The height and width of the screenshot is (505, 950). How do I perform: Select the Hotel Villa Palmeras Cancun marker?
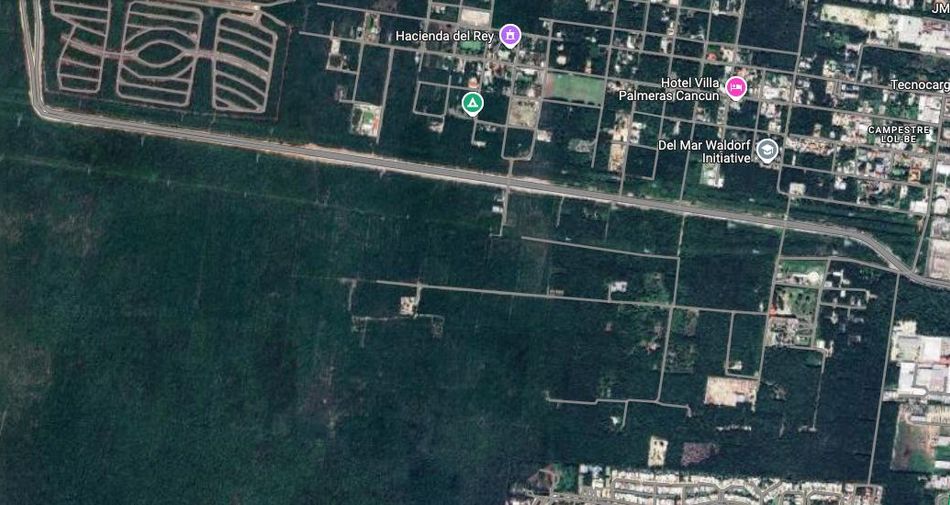tap(736, 88)
